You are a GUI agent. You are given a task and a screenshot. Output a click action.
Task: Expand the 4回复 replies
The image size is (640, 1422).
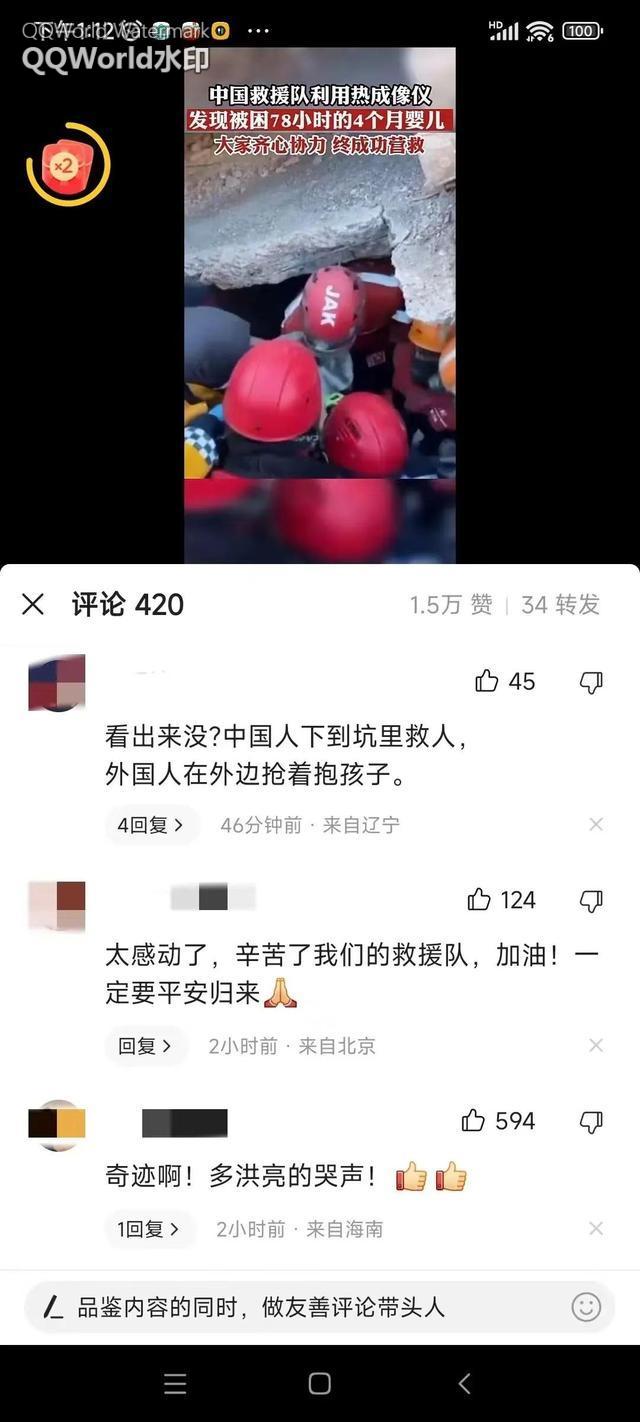[x=151, y=825]
